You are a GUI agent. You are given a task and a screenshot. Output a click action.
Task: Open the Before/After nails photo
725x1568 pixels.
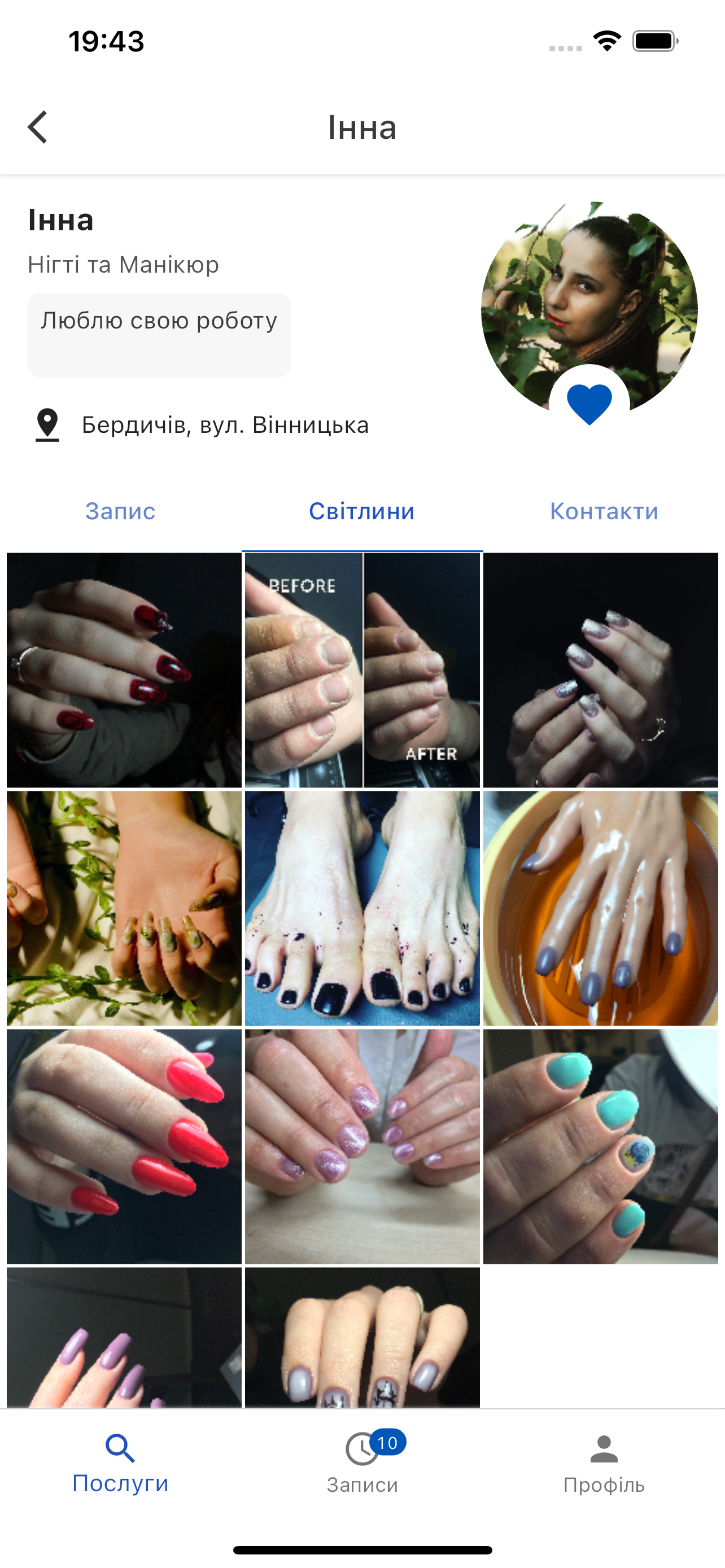(362, 669)
